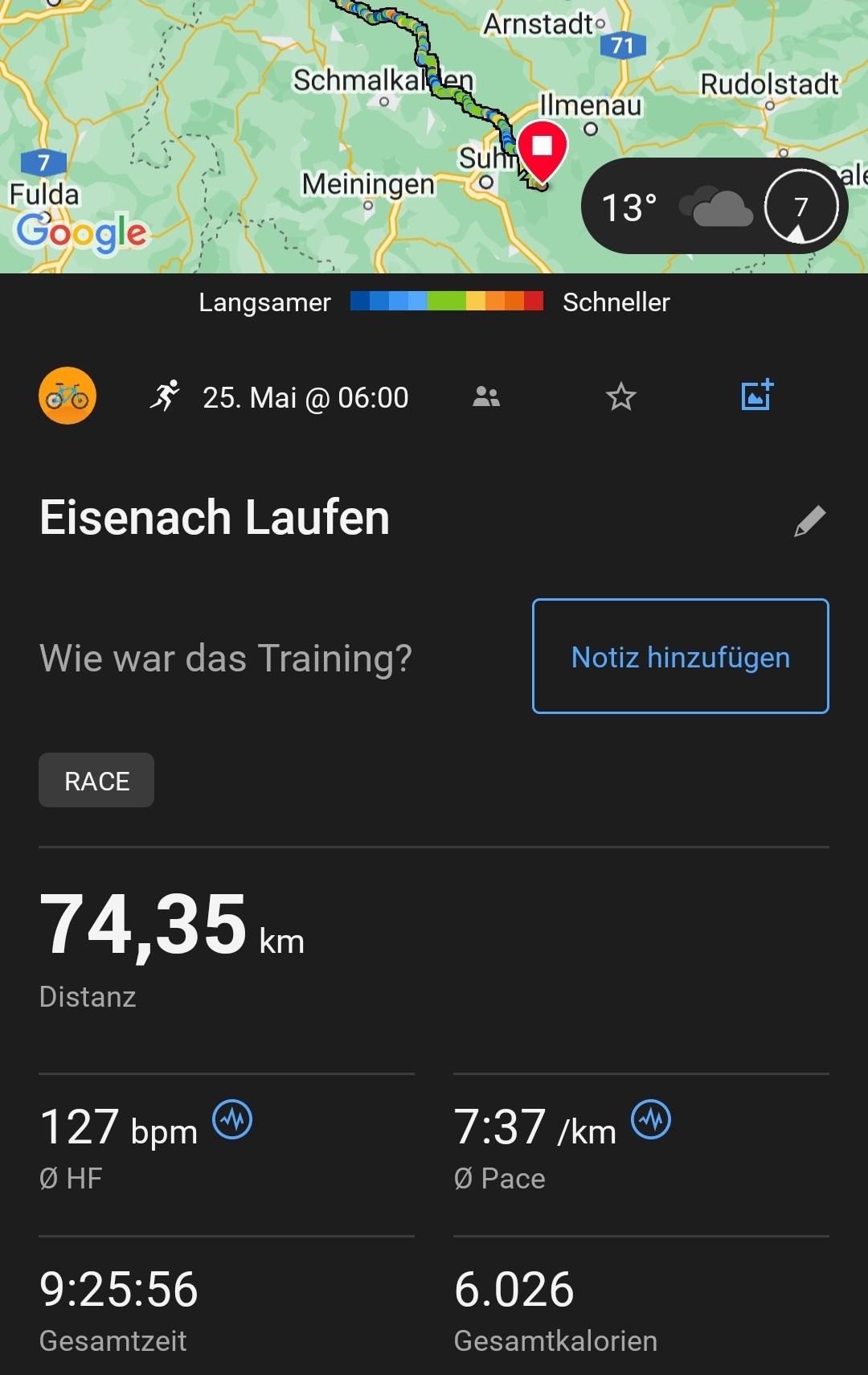The image size is (868, 1375).
Task: Select the RACE tag chip
Action: point(96,780)
